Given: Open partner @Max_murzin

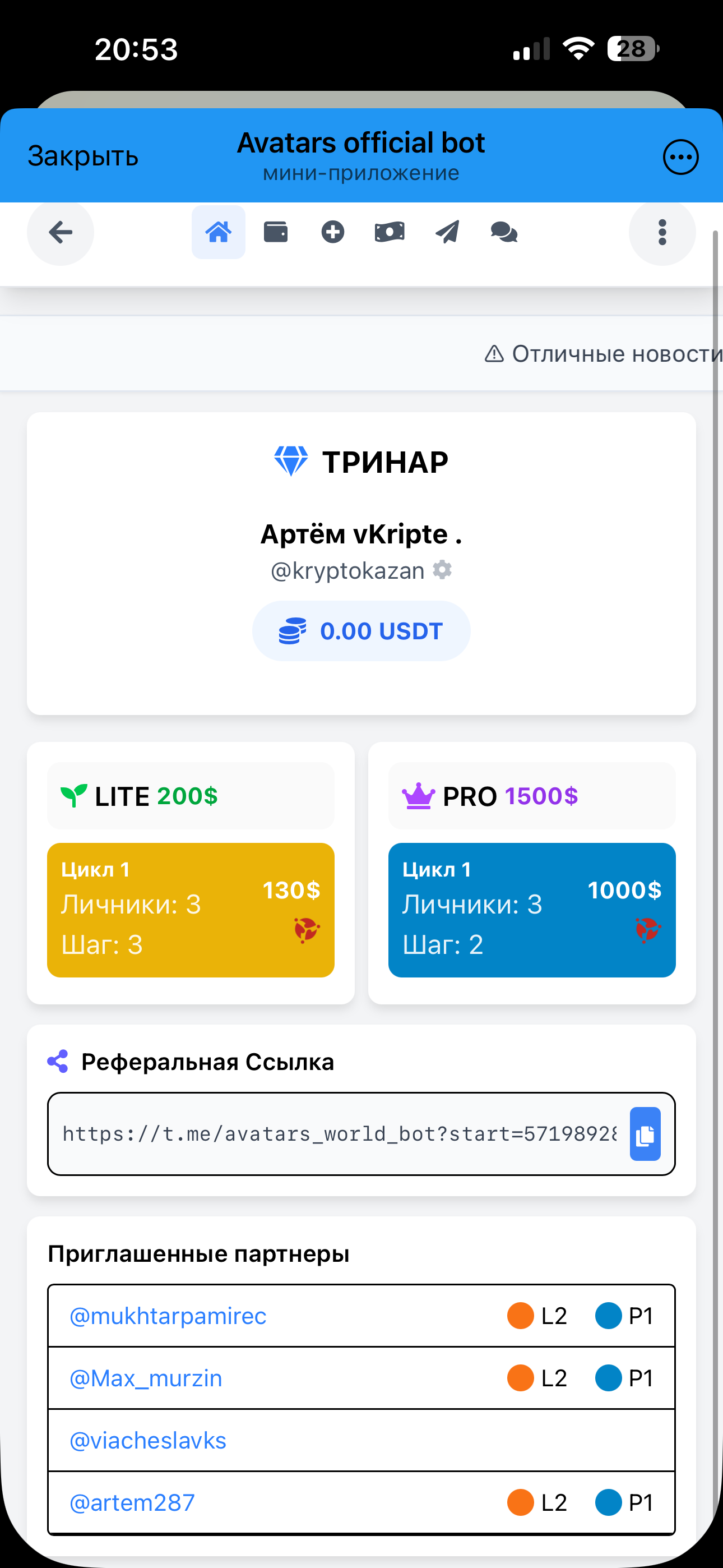Looking at the screenshot, I should pyautogui.click(x=146, y=1378).
